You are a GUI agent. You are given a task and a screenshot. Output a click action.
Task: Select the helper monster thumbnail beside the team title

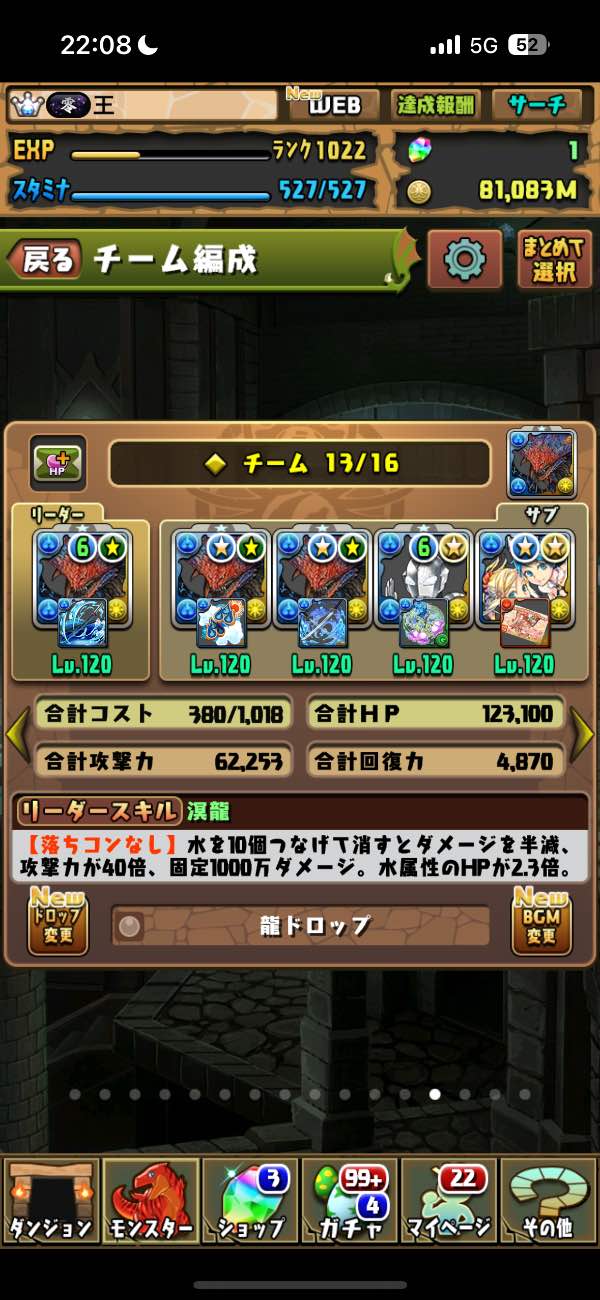pyautogui.click(x=541, y=464)
